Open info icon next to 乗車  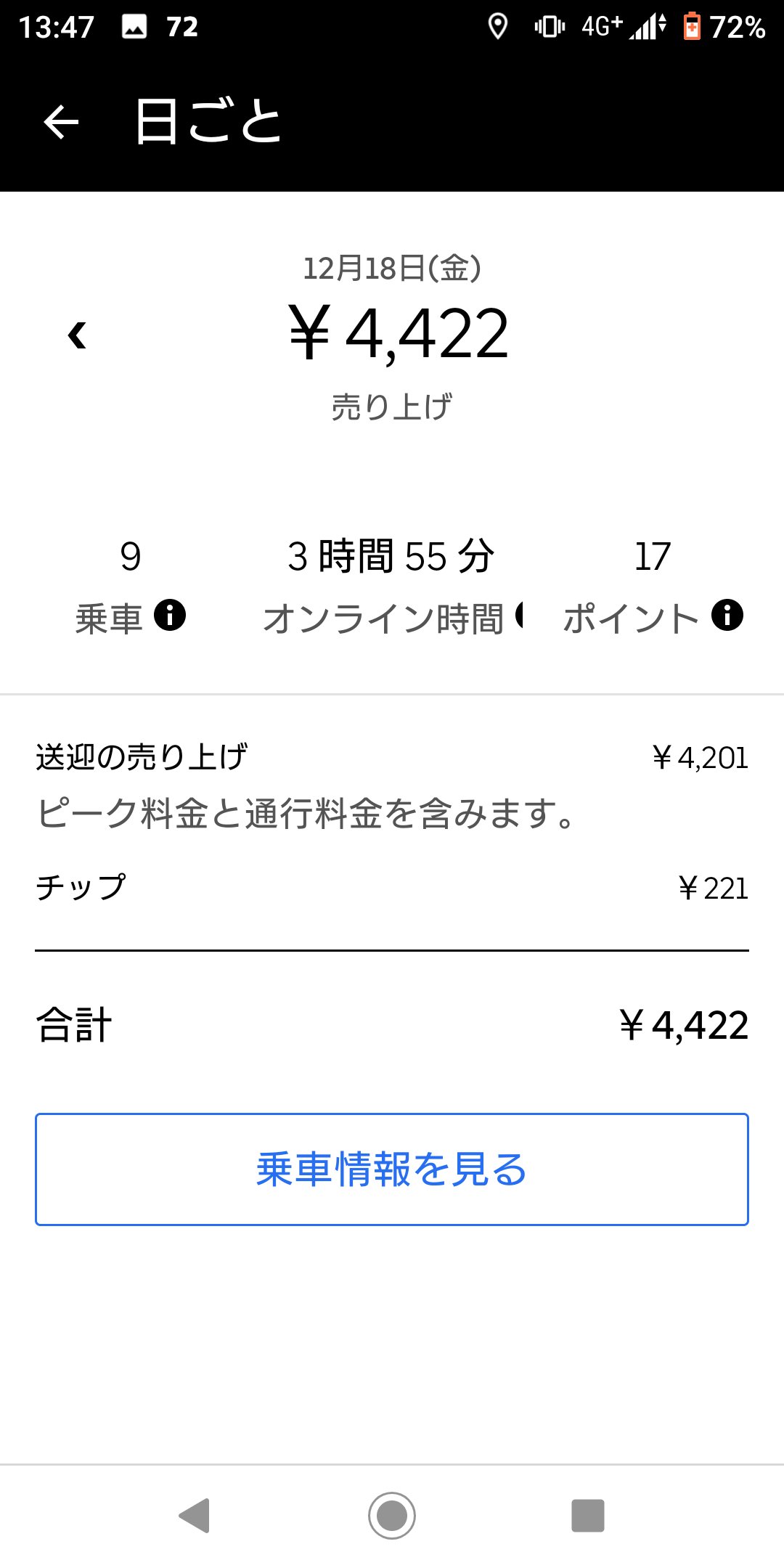(170, 616)
